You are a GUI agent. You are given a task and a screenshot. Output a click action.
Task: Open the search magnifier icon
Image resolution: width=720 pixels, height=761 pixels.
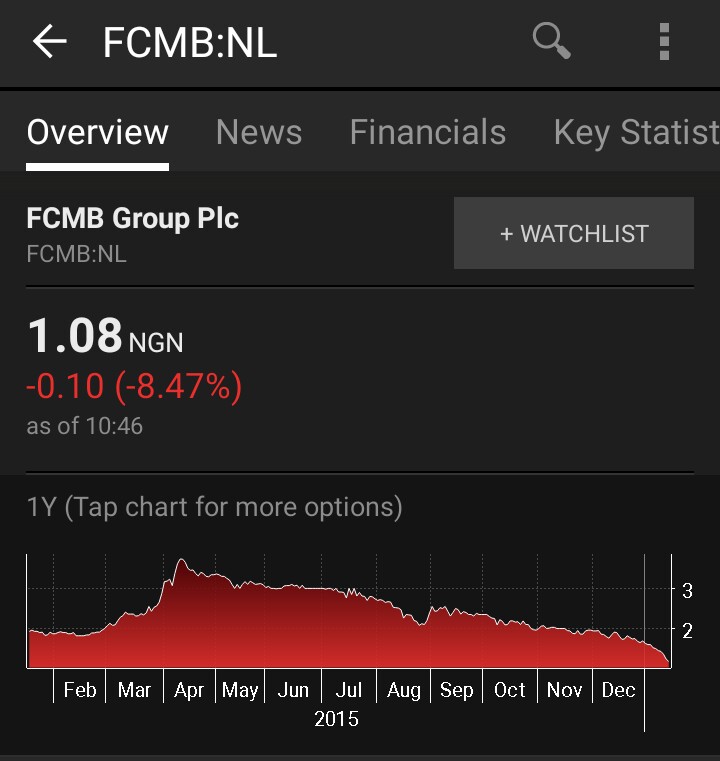(x=551, y=42)
